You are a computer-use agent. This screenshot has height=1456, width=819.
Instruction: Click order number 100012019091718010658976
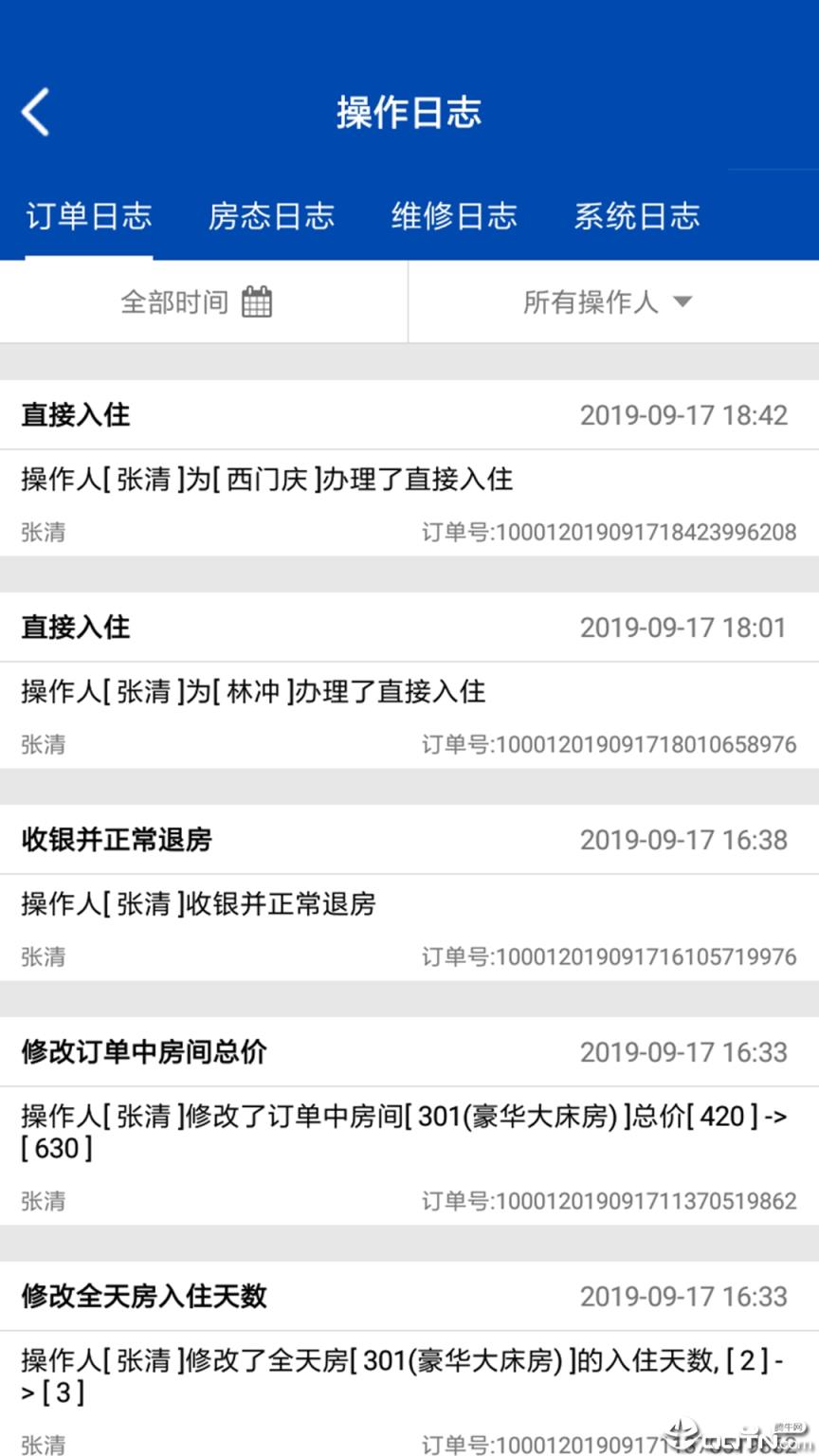pyautogui.click(x=610, y=745)
